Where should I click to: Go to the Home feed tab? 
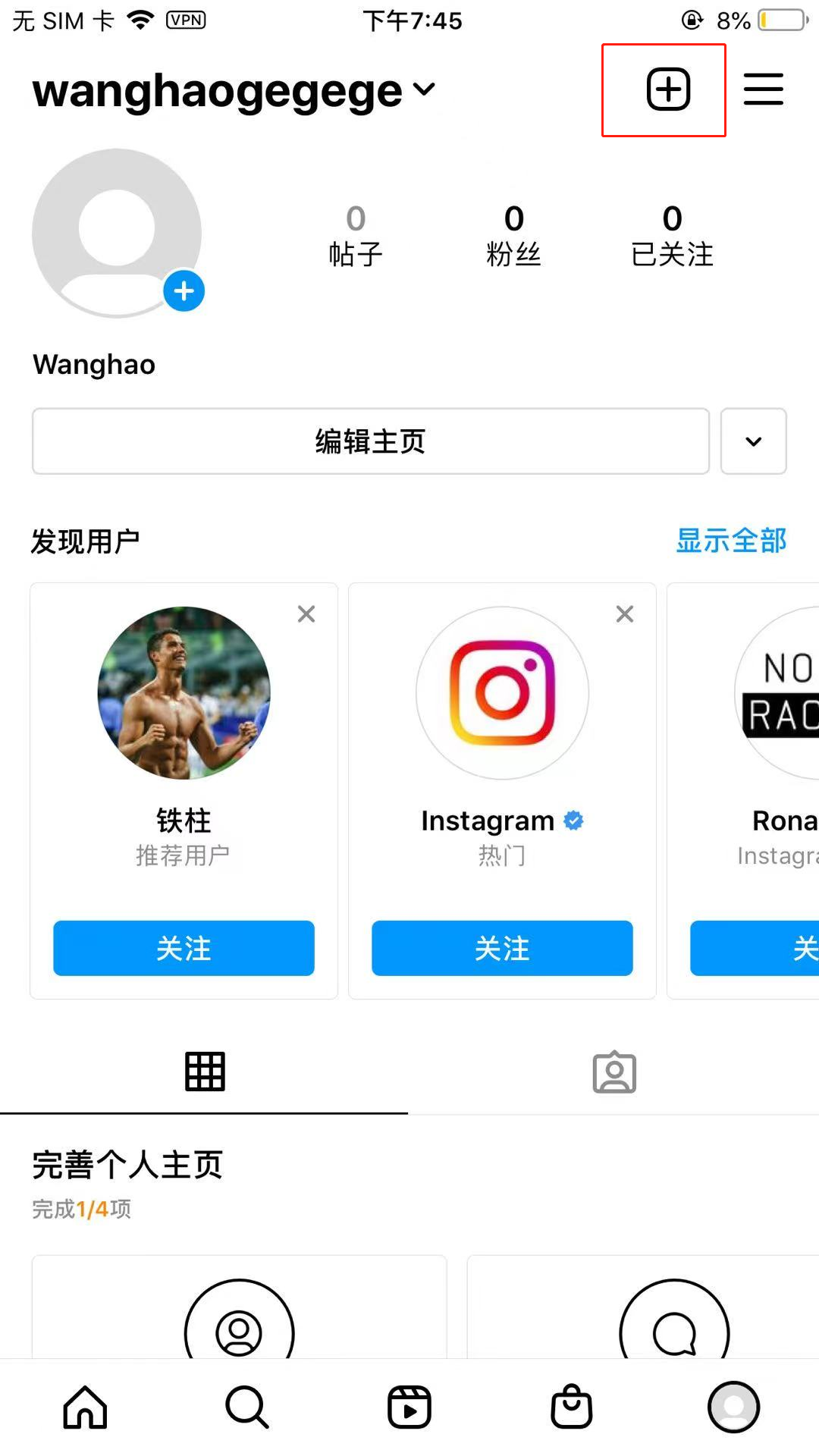click(x=85, y=1407)
